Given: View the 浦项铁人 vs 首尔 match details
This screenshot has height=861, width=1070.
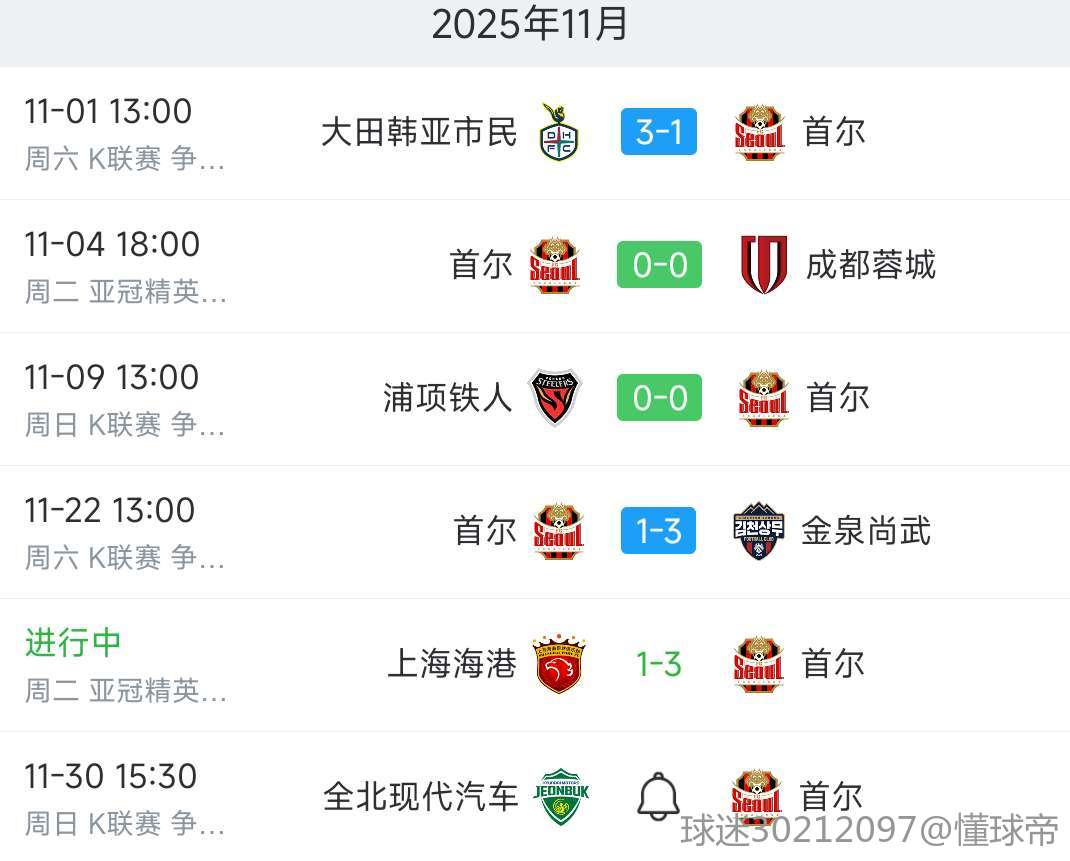Looking at the screenshot, I should pos(658,398).
